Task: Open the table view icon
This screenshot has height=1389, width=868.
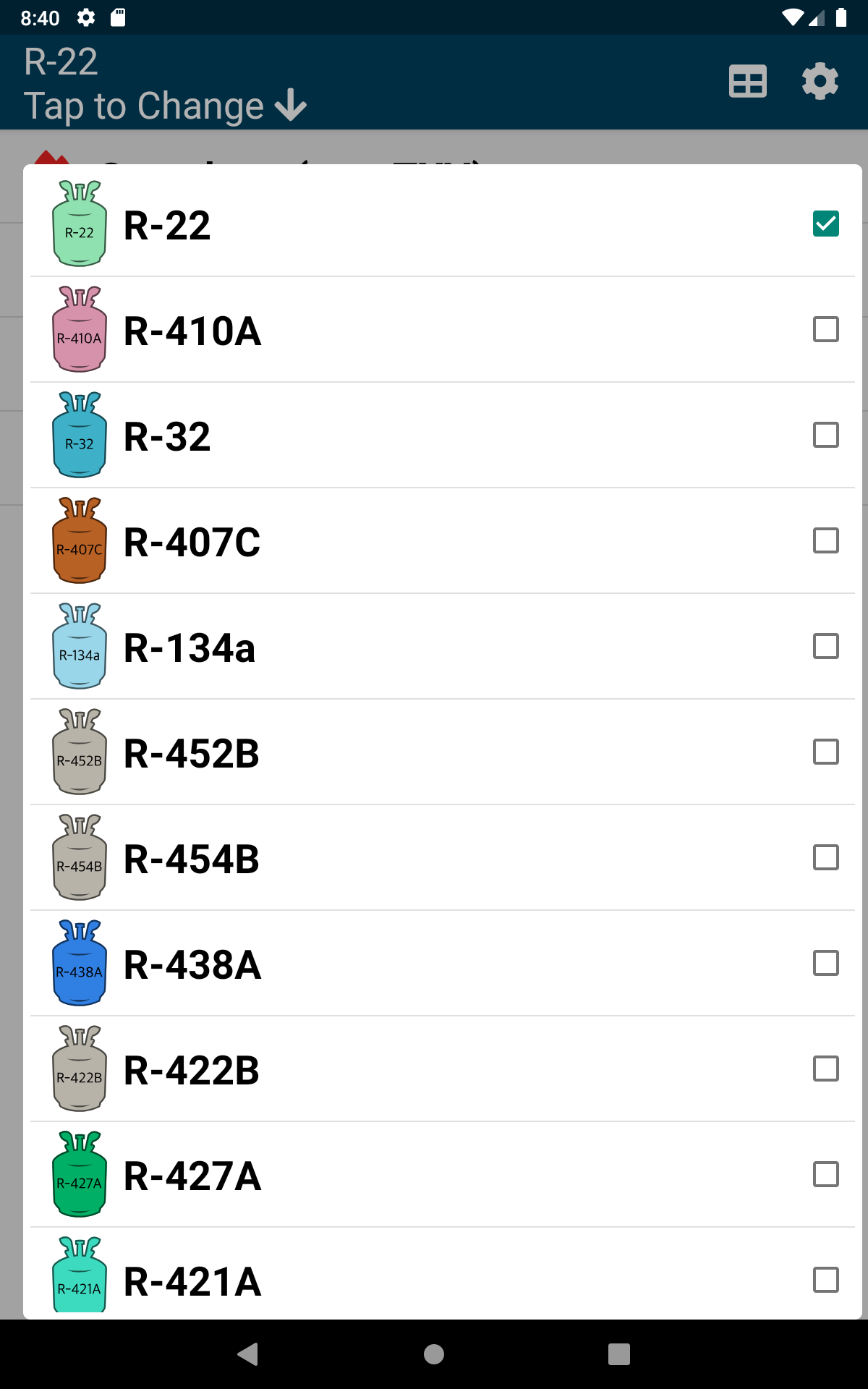Action: coord(748,81)
